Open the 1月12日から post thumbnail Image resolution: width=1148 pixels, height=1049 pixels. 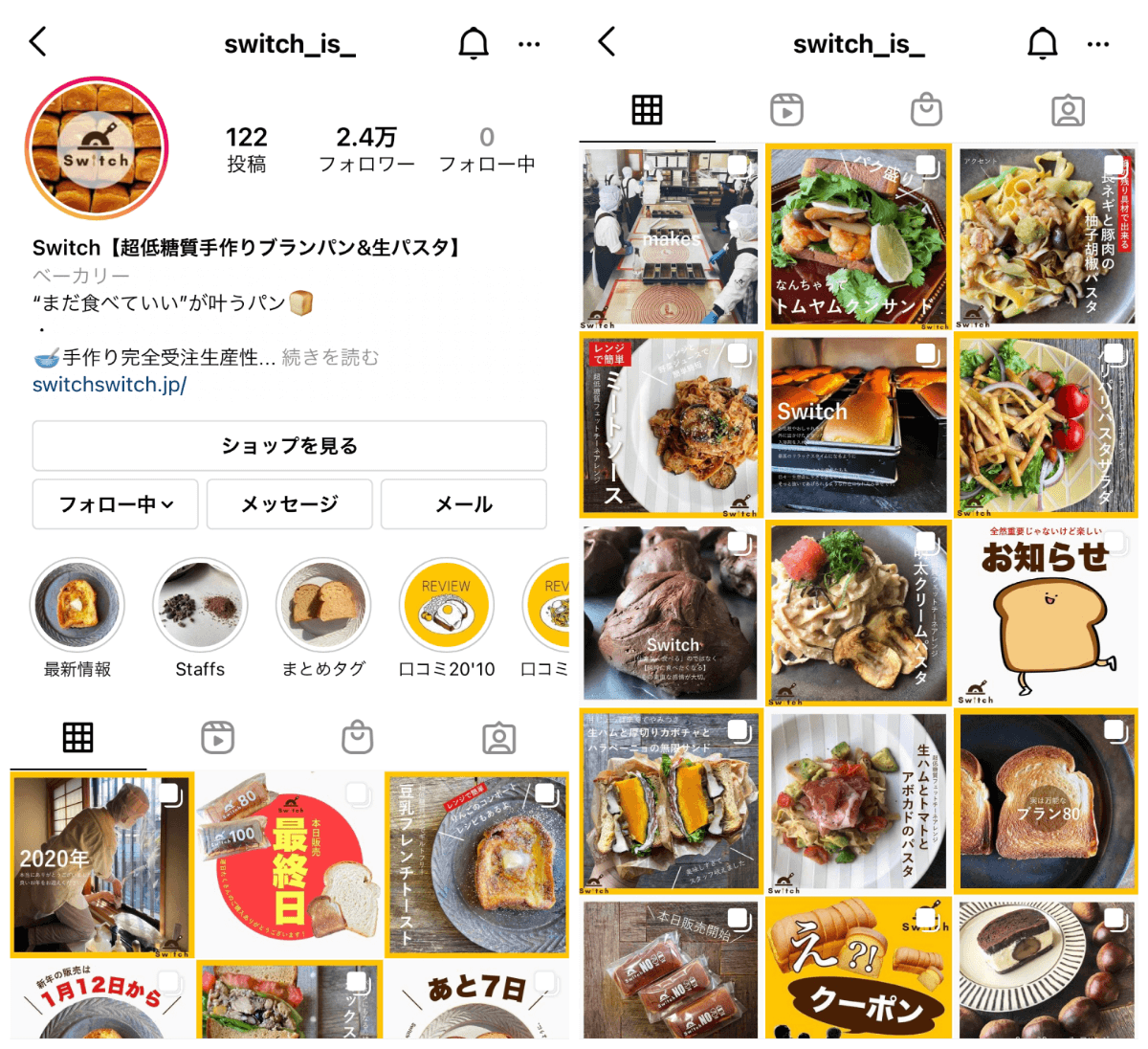click(x=101, y=1001)
